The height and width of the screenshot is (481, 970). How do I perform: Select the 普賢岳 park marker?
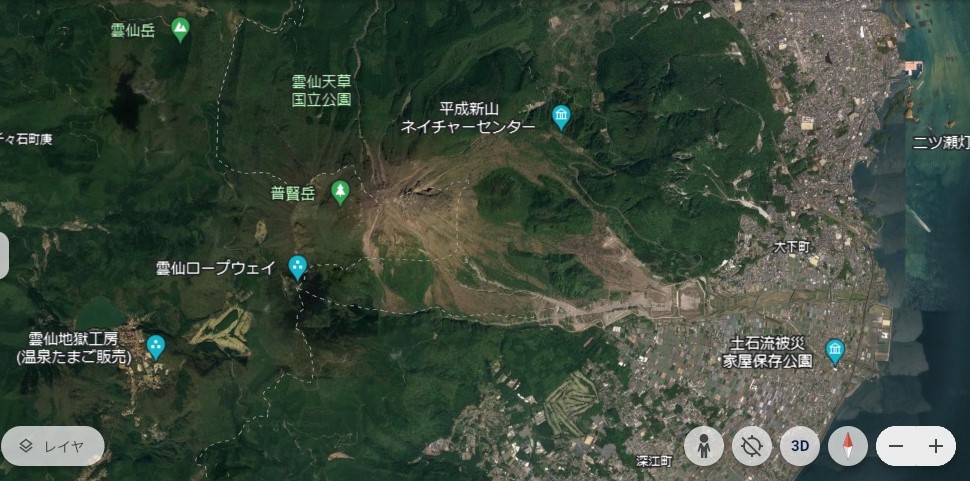(340, 192)
